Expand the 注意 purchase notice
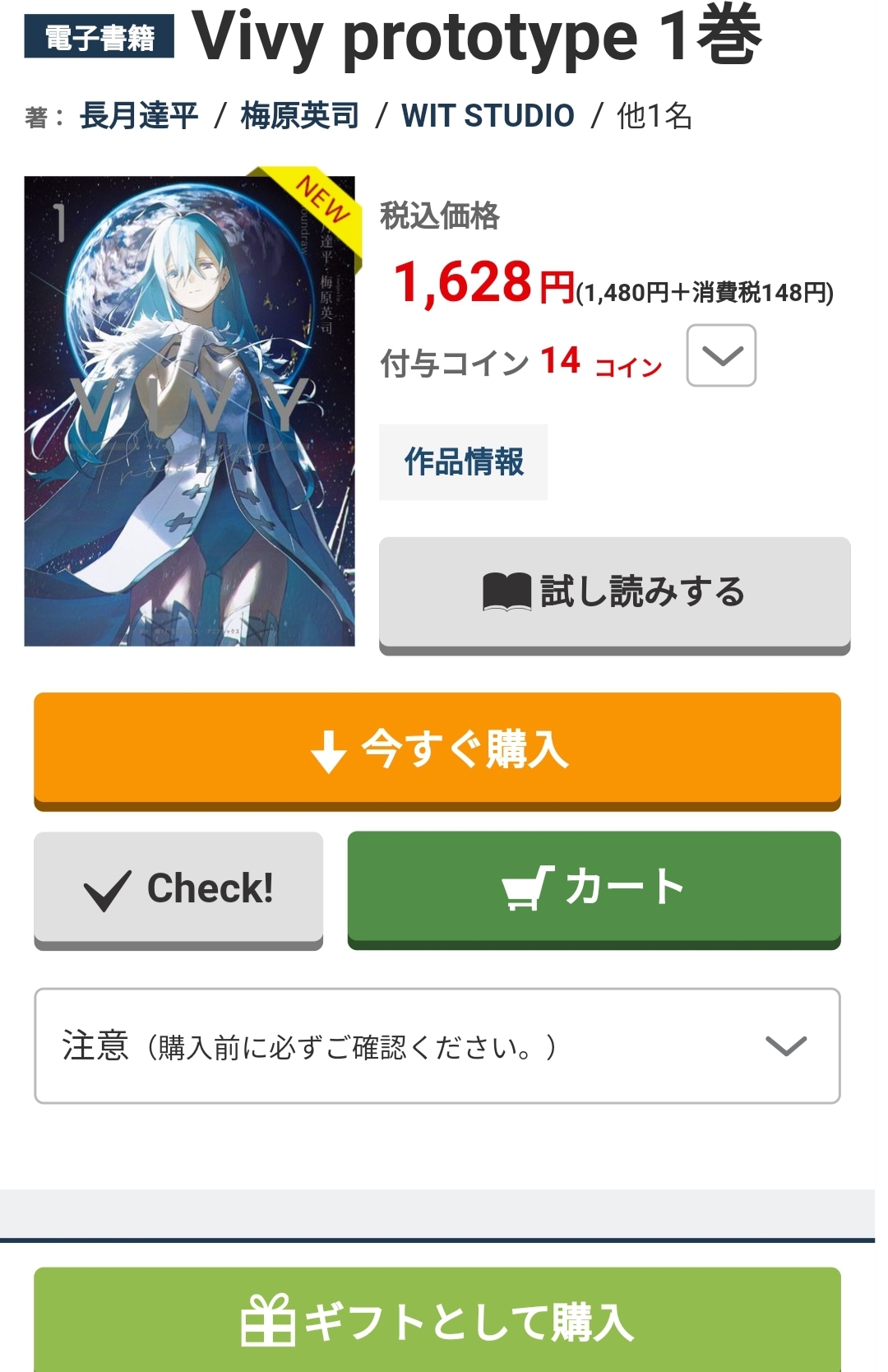Image resolution: width=888 pixels, height=1372 pixels. click(437, 1045)
